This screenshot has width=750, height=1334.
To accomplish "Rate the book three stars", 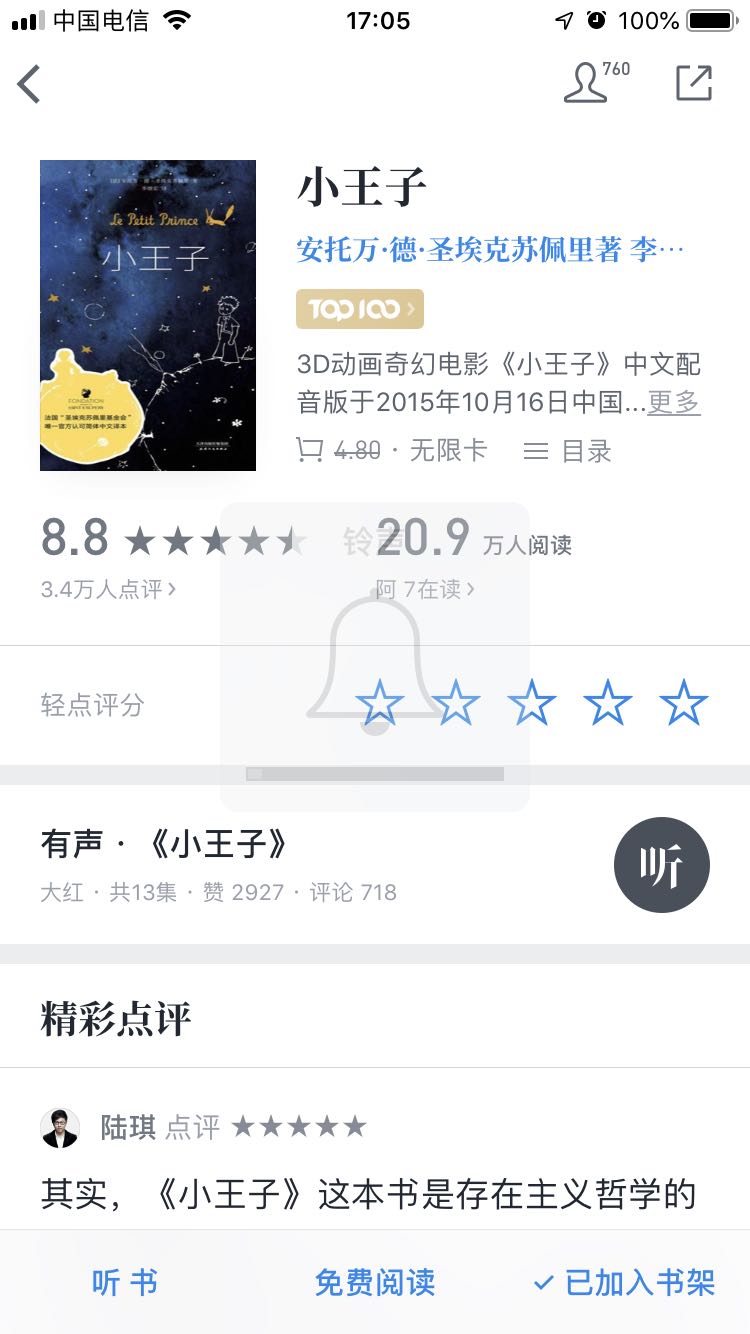I will click(532, 703).
